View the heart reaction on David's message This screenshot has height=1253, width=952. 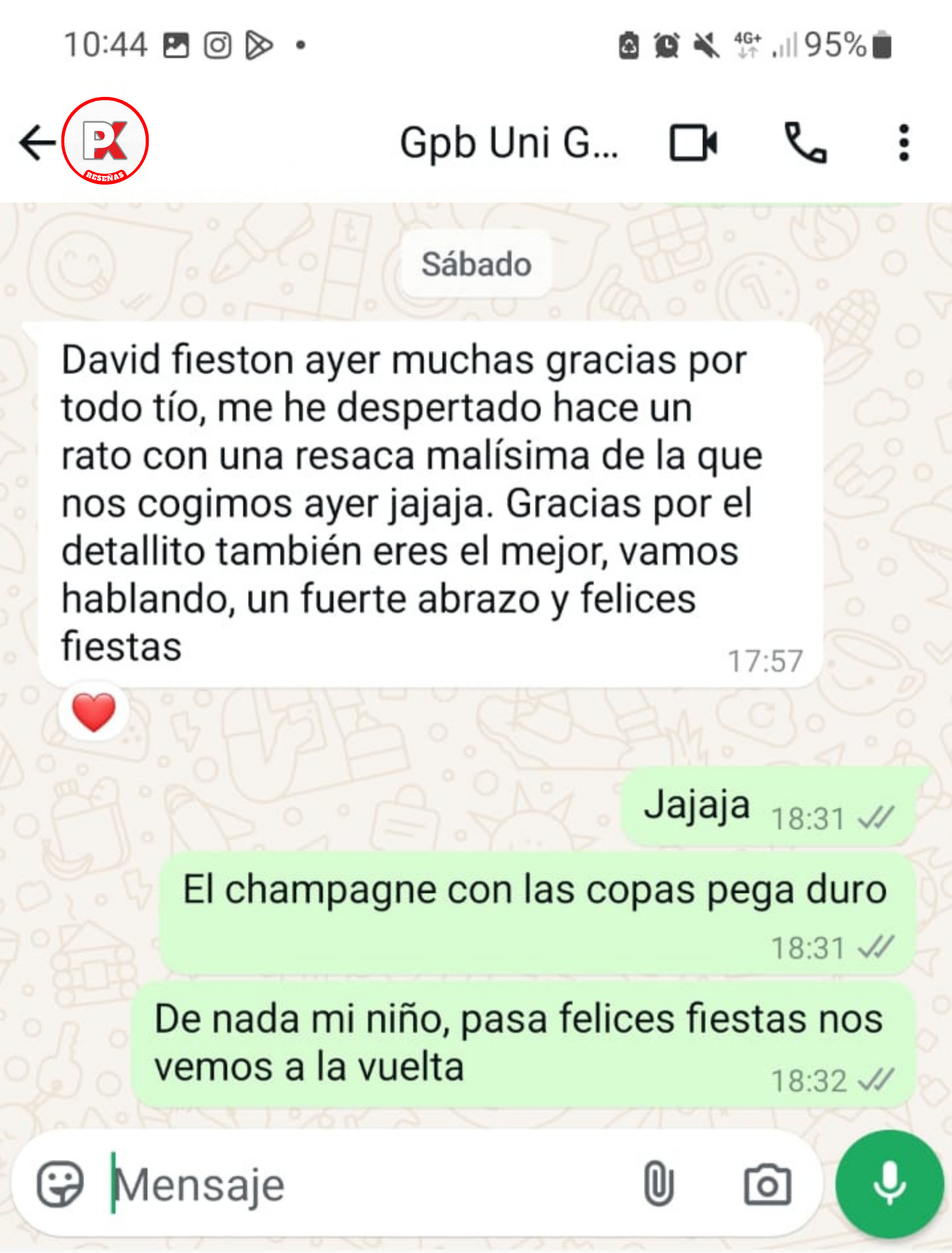coord(94,712)
